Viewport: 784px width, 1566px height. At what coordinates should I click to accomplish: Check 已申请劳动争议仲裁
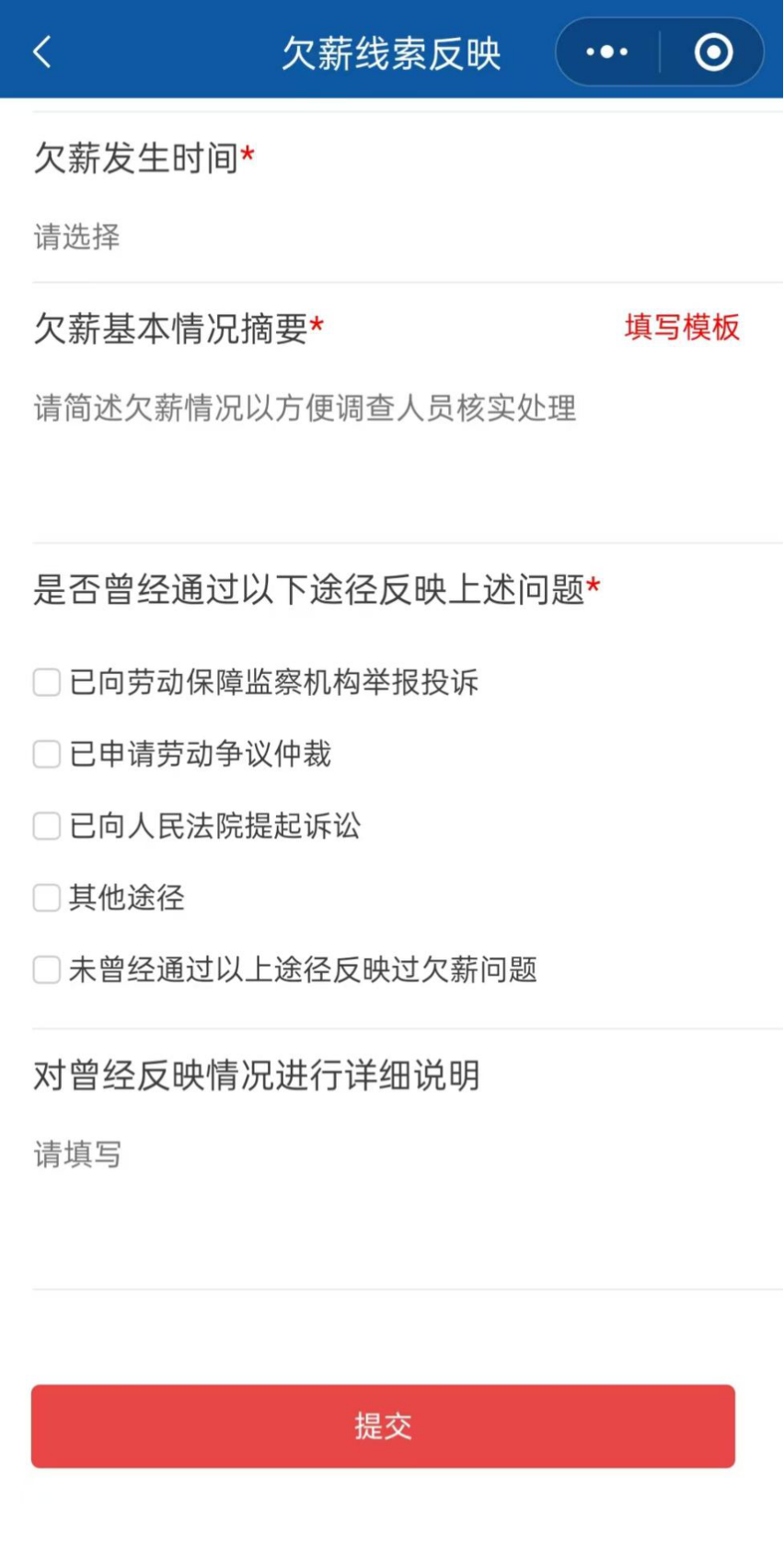(x=47, y=754)
